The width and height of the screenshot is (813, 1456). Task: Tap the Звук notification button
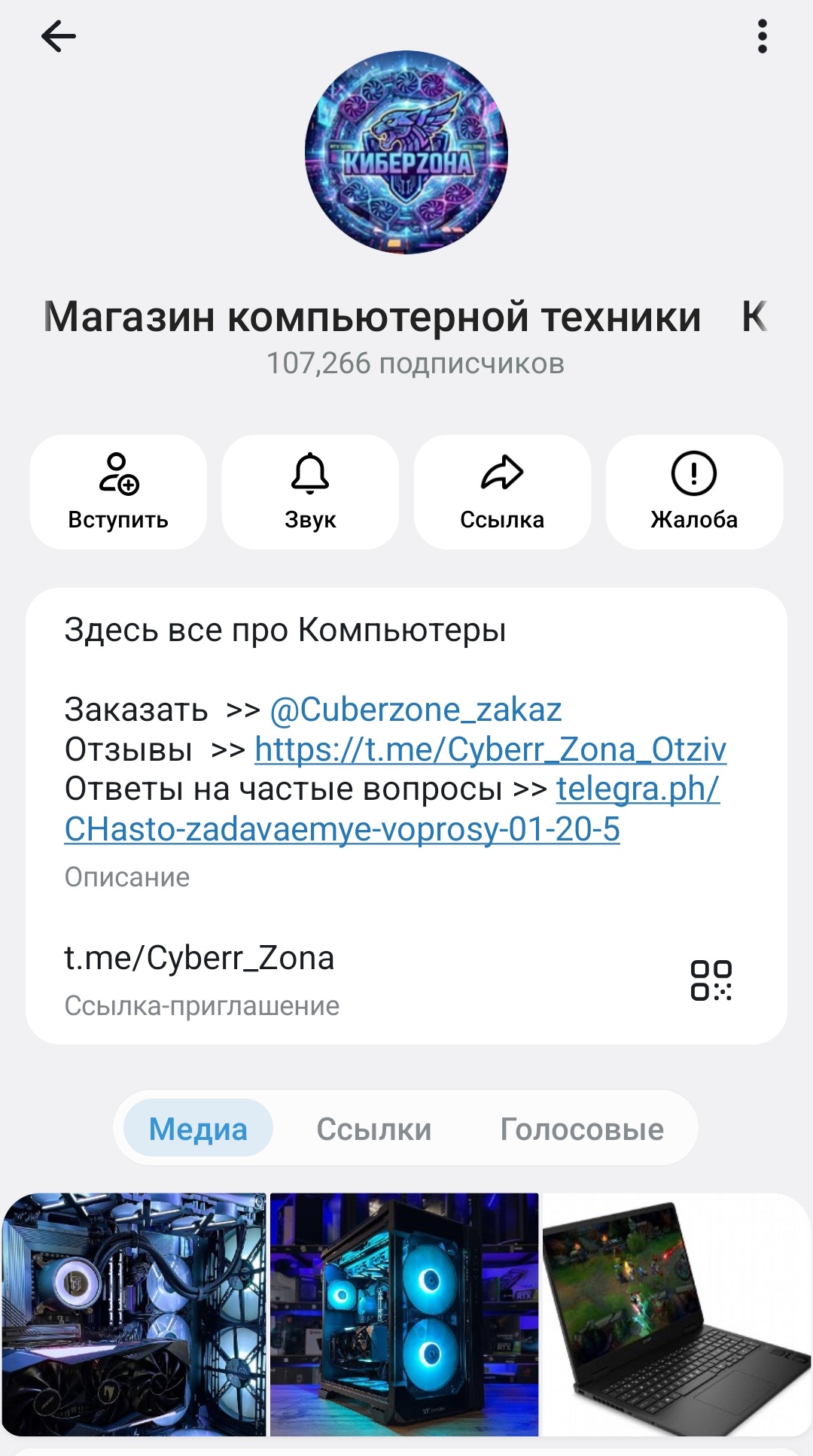pos(310,492)
